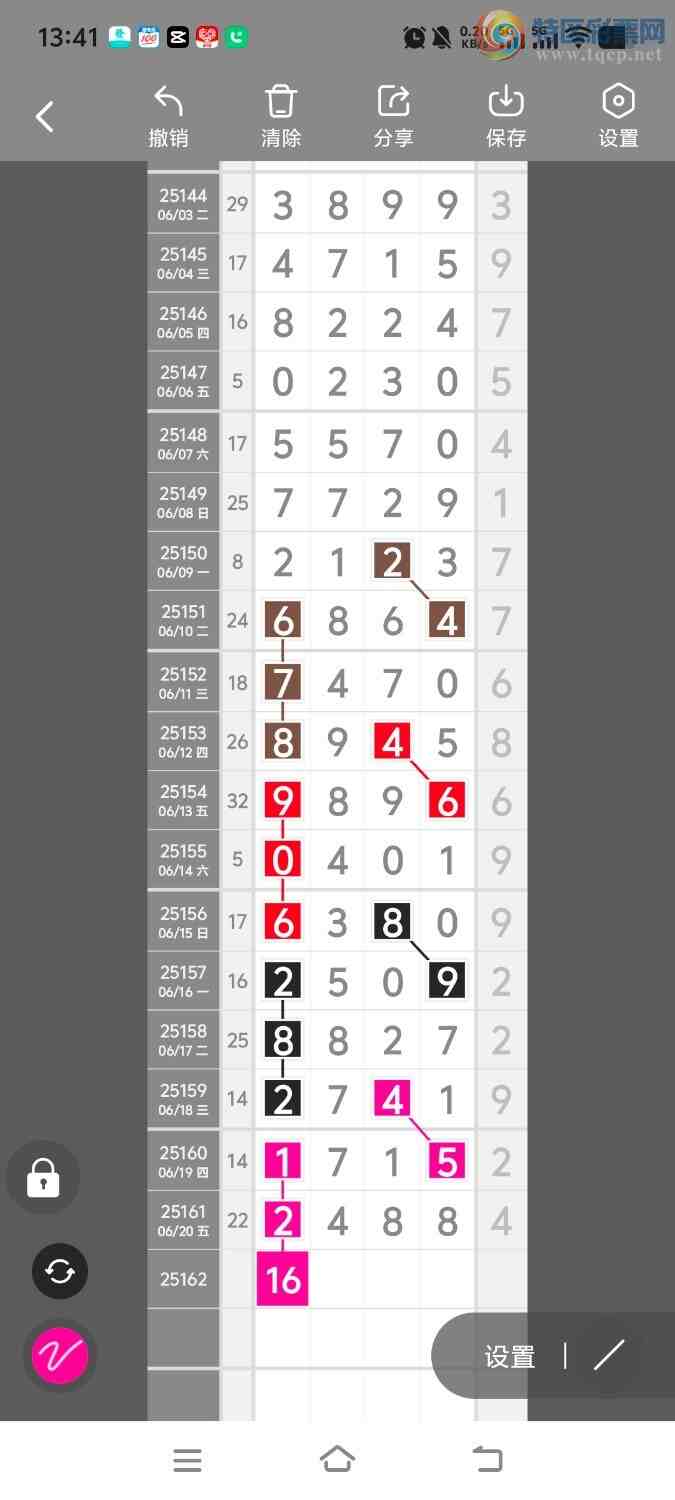Undo the last drawing action (撤销)
675x1500 pixels.
coord(168,116)
